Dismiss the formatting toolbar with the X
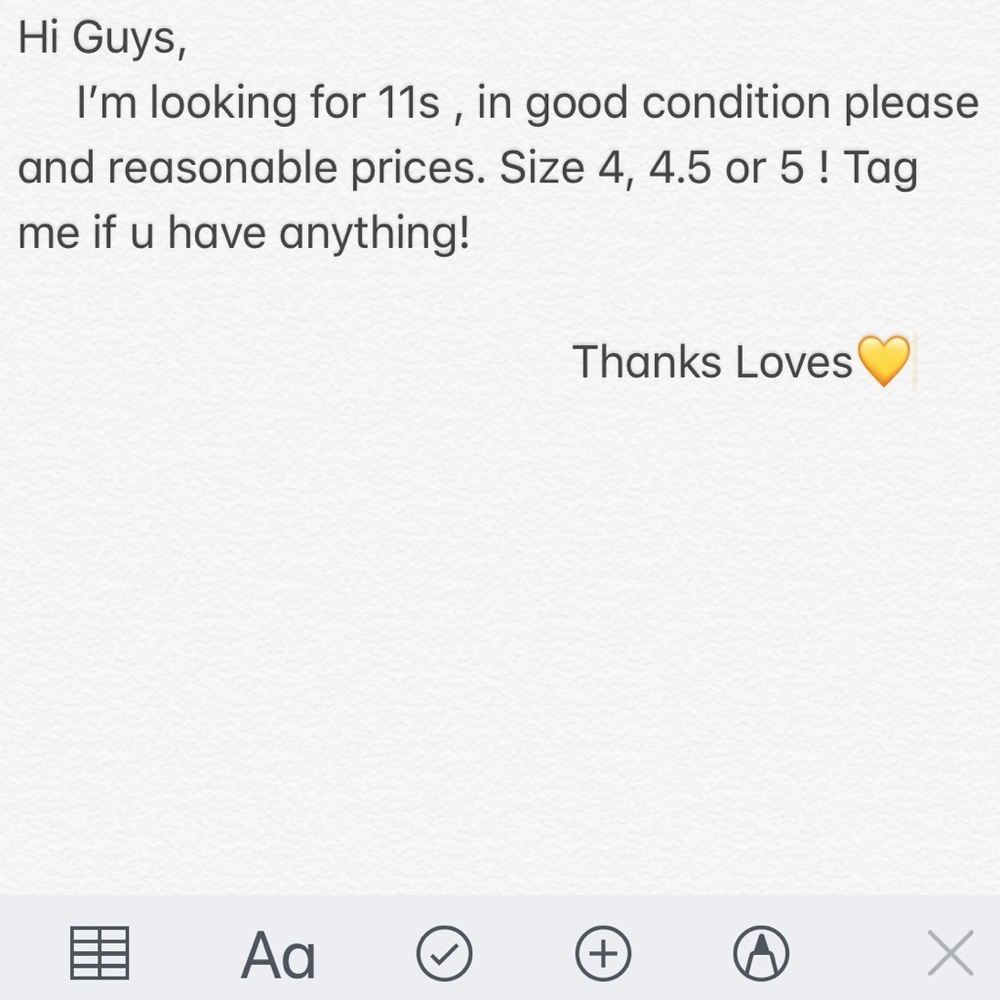 click(950, 953)
